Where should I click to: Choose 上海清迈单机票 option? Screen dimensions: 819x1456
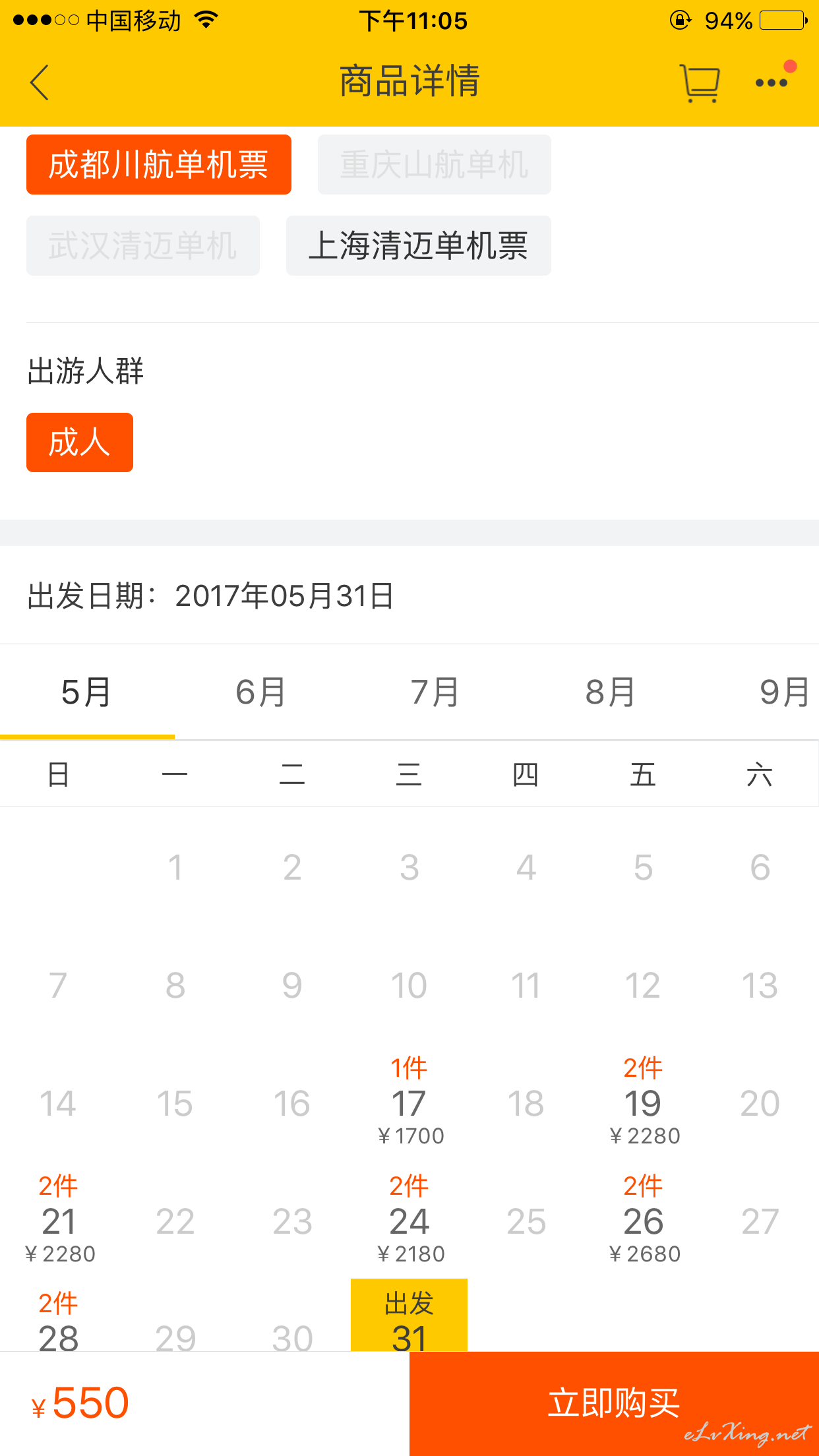[x=419, y=245]
